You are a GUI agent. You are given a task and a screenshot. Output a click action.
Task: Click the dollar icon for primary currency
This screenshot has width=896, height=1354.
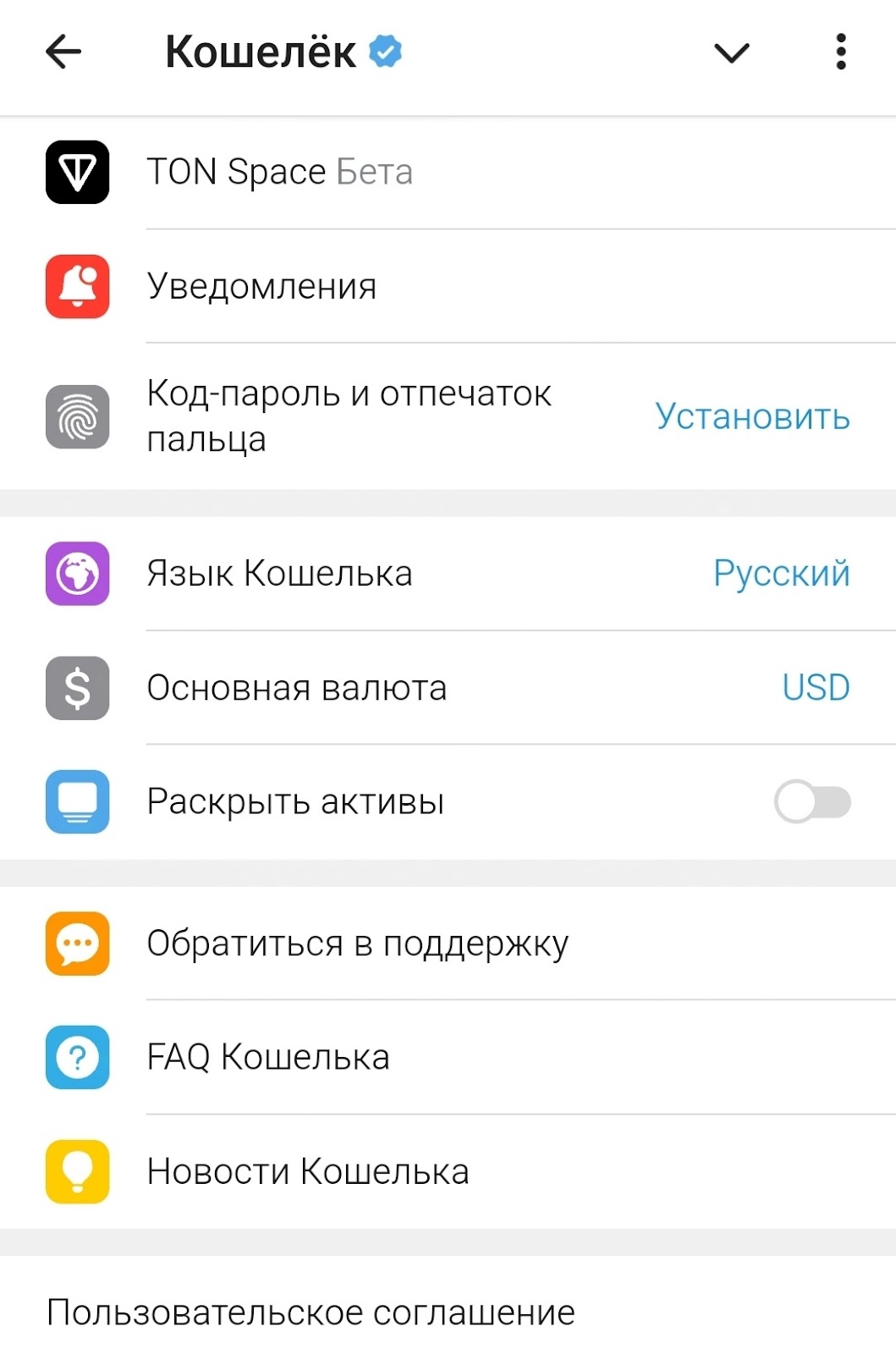click(77, 689)
